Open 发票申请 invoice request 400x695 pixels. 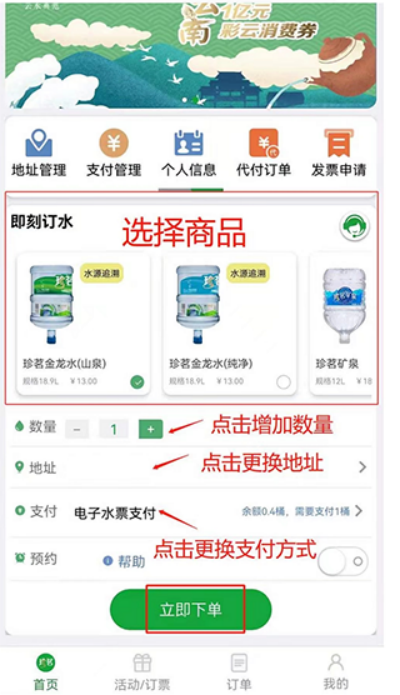click(x=338, y=152)
